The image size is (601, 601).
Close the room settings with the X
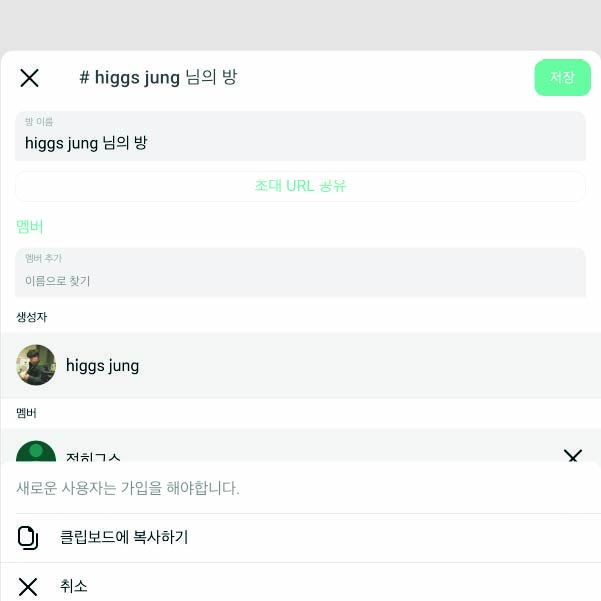pos(30,78)
